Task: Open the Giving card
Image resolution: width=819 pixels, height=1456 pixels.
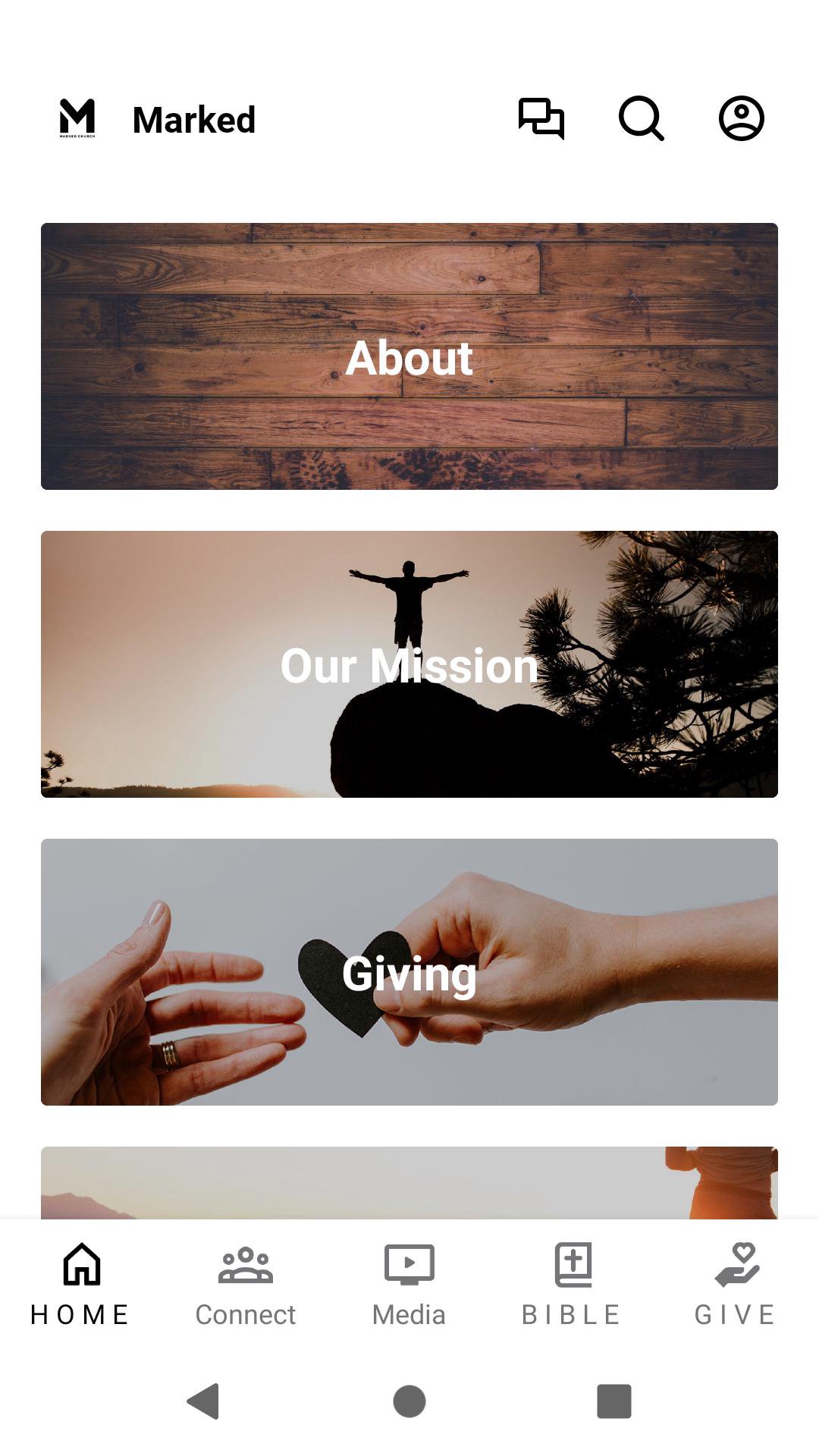Action: point(409,972)
